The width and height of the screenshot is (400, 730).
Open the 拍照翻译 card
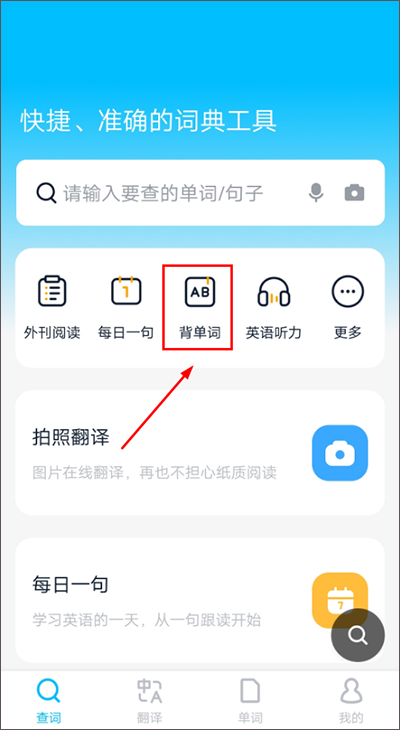200,453
